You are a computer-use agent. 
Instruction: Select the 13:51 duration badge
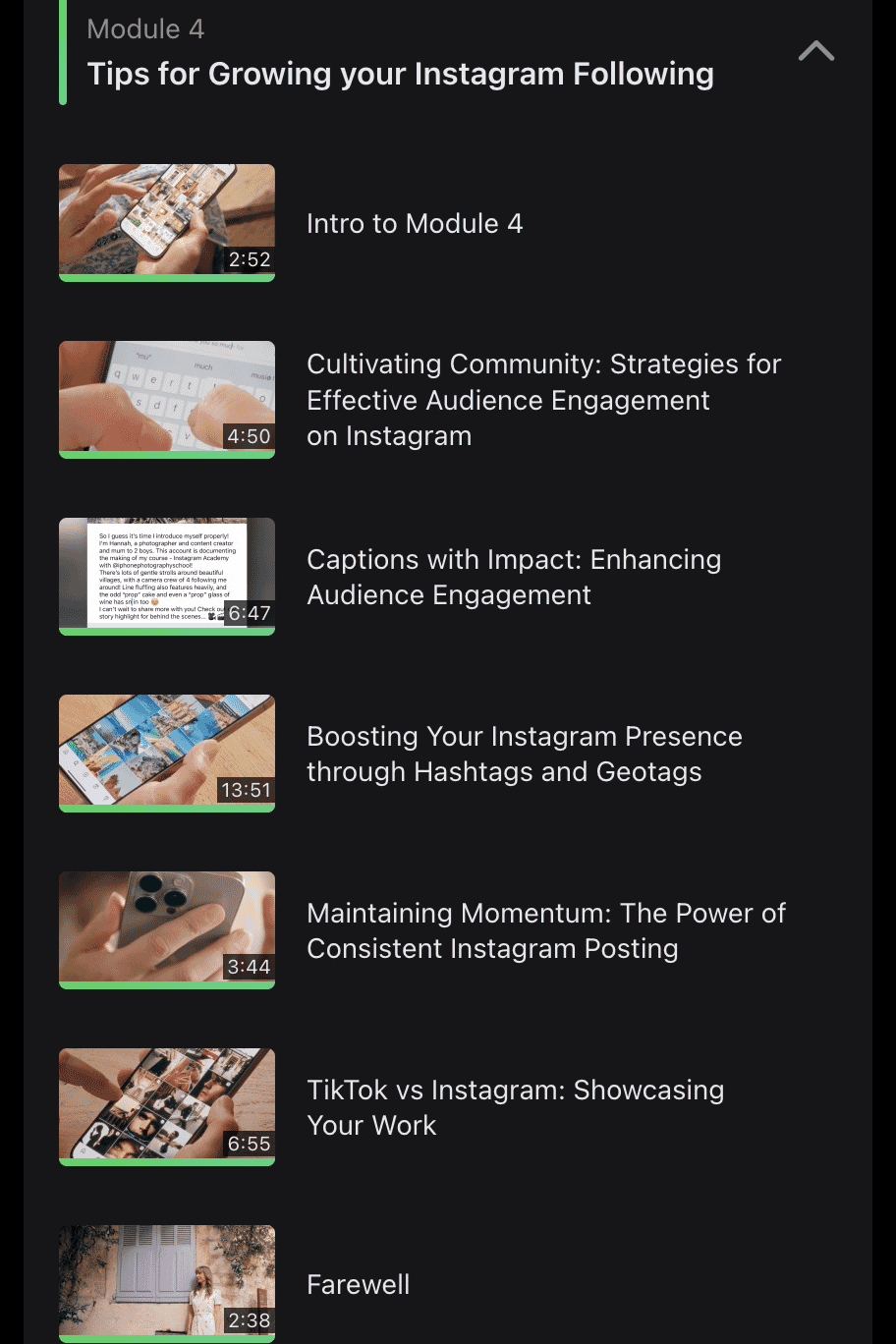tap(244, 790)
